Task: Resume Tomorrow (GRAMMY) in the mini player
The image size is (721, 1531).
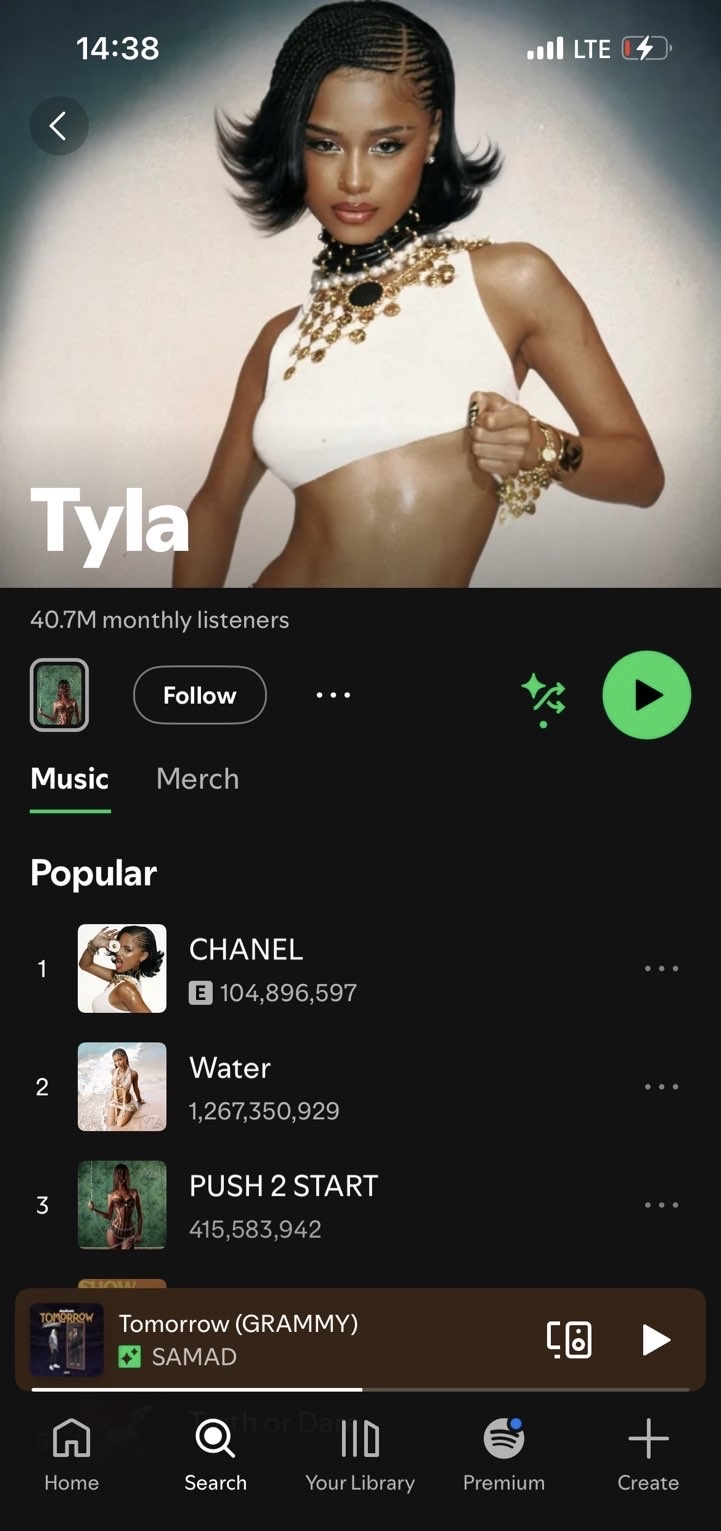Action: (655, 1339)
